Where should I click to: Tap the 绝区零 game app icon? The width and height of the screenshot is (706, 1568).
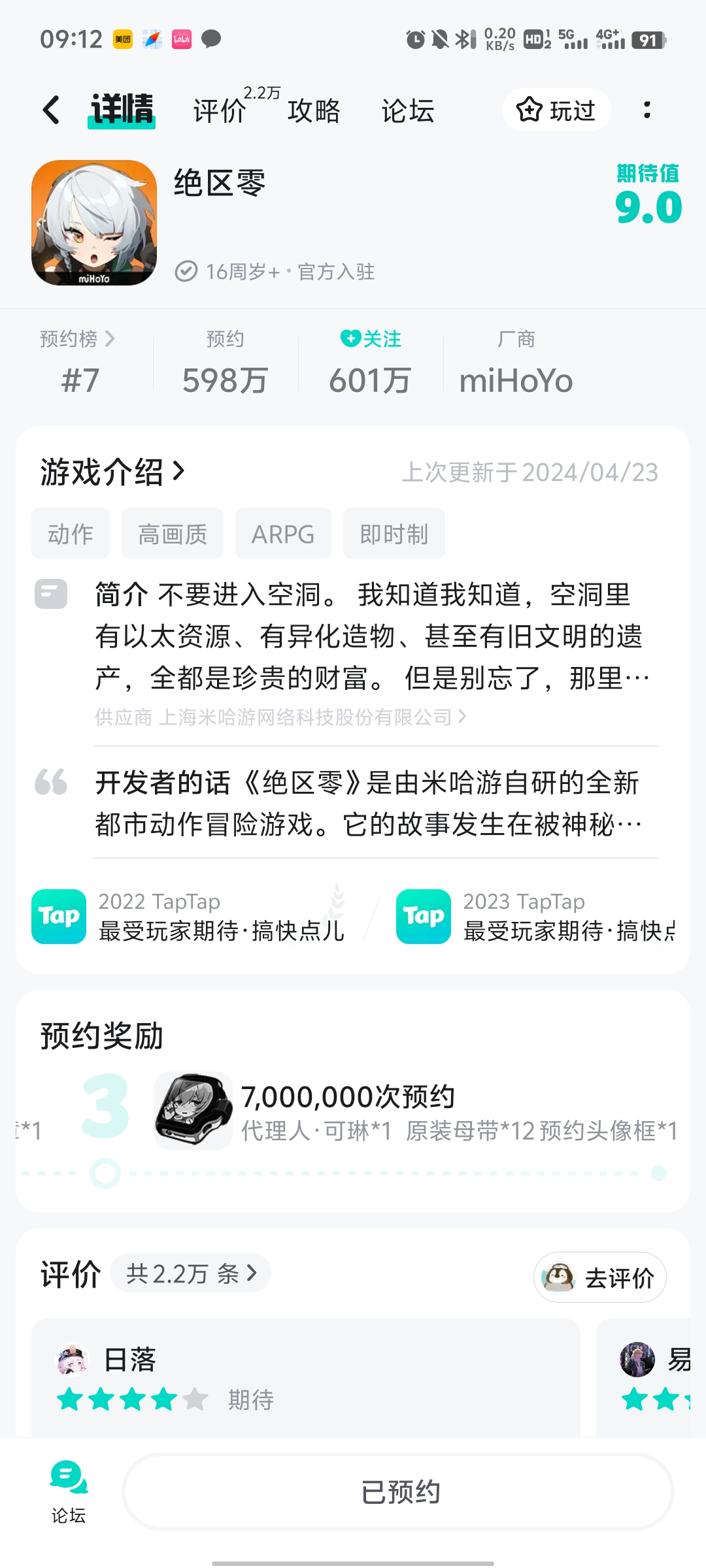pyautogui.click(x=93, y=223)
